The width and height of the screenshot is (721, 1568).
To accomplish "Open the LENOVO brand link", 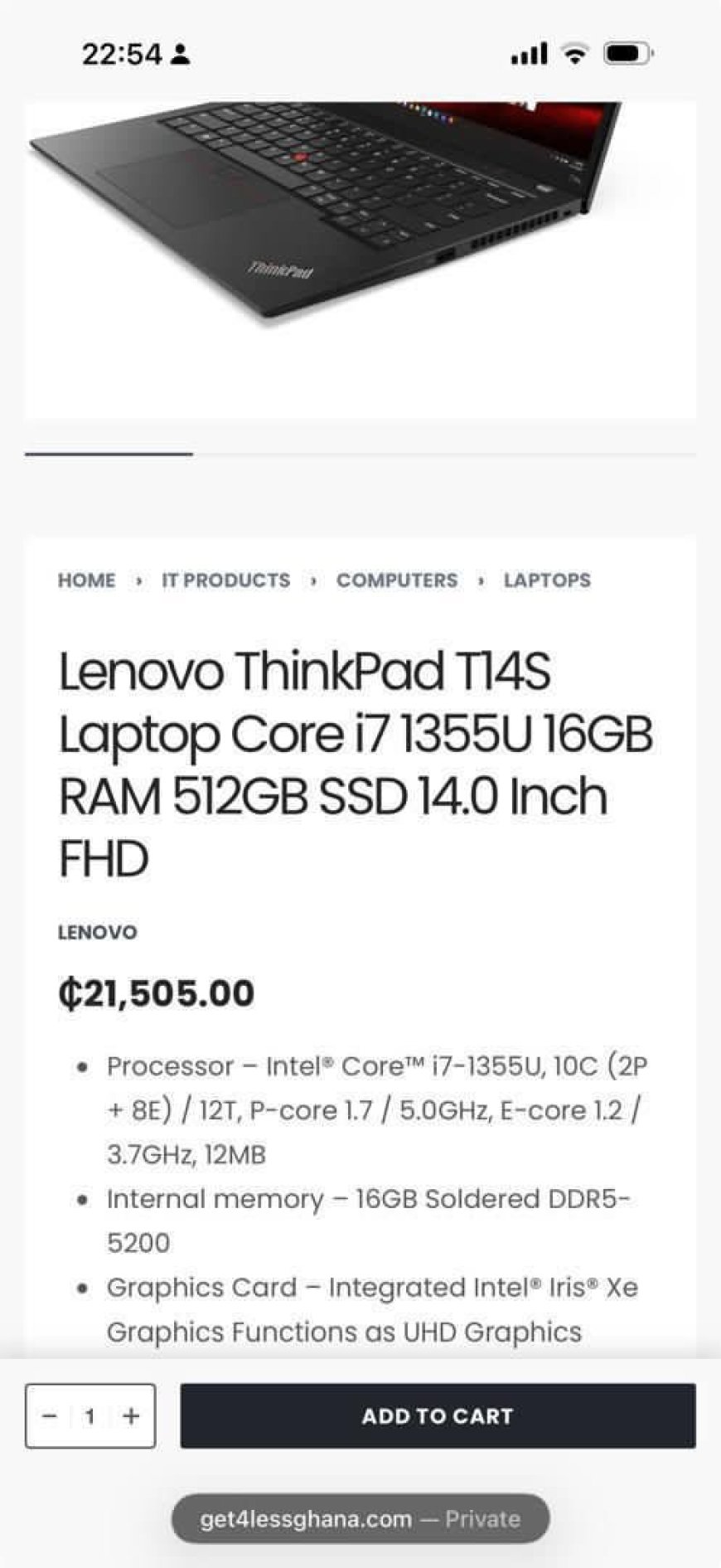I will (x=97, y=932).
